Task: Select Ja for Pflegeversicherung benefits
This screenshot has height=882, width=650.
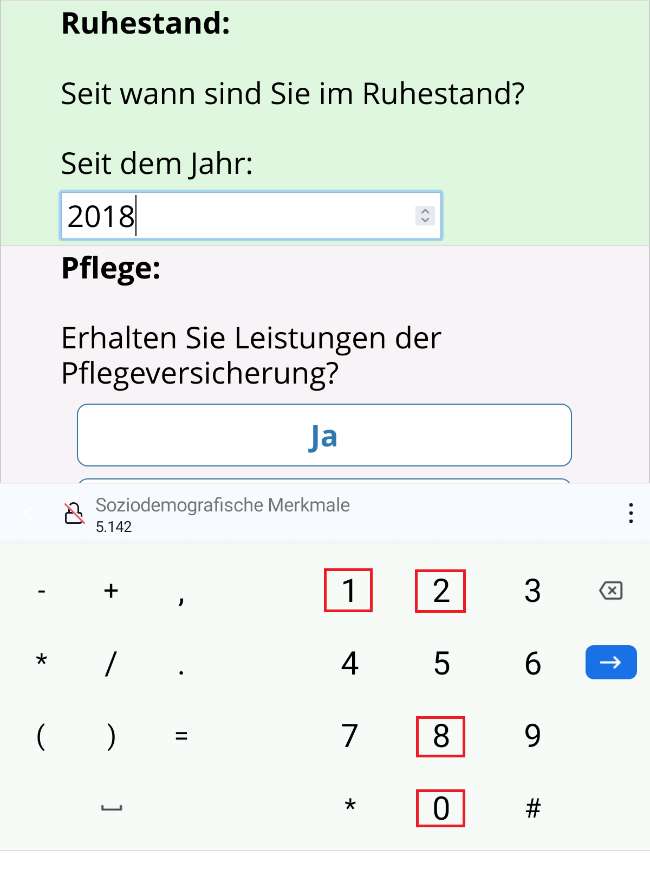Action: click(x=324, y=436)
